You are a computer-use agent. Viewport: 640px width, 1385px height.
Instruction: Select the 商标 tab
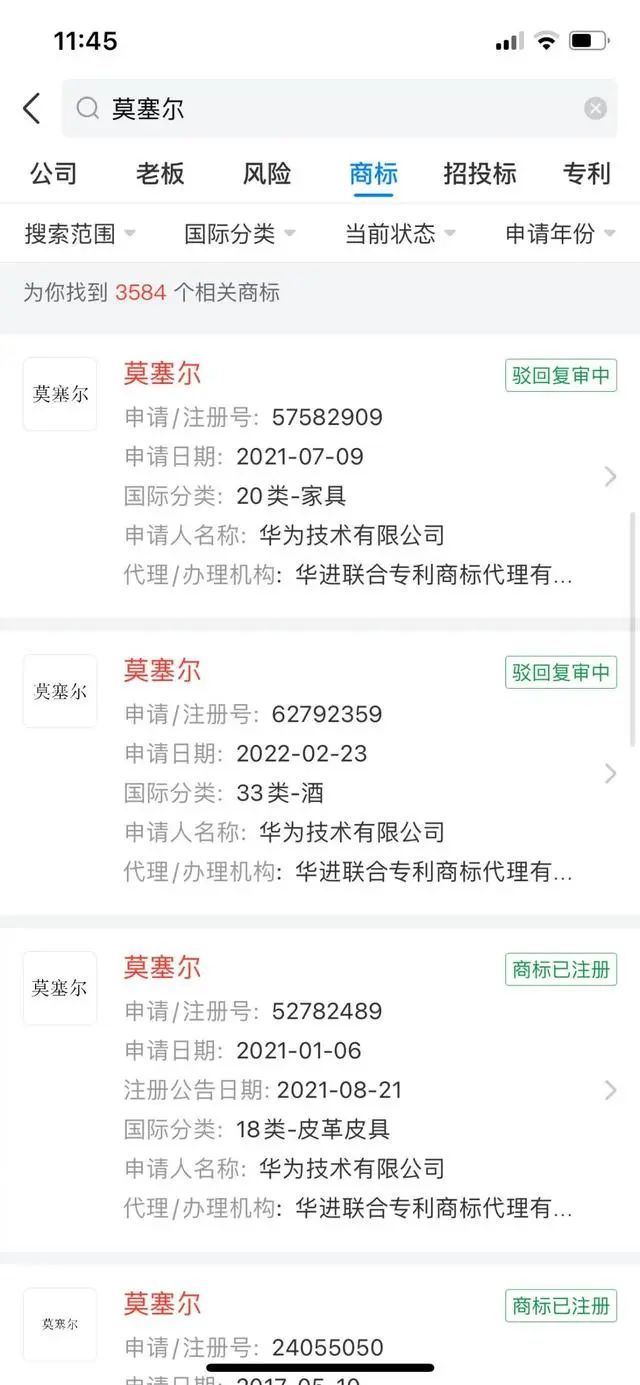click(373, 173)
